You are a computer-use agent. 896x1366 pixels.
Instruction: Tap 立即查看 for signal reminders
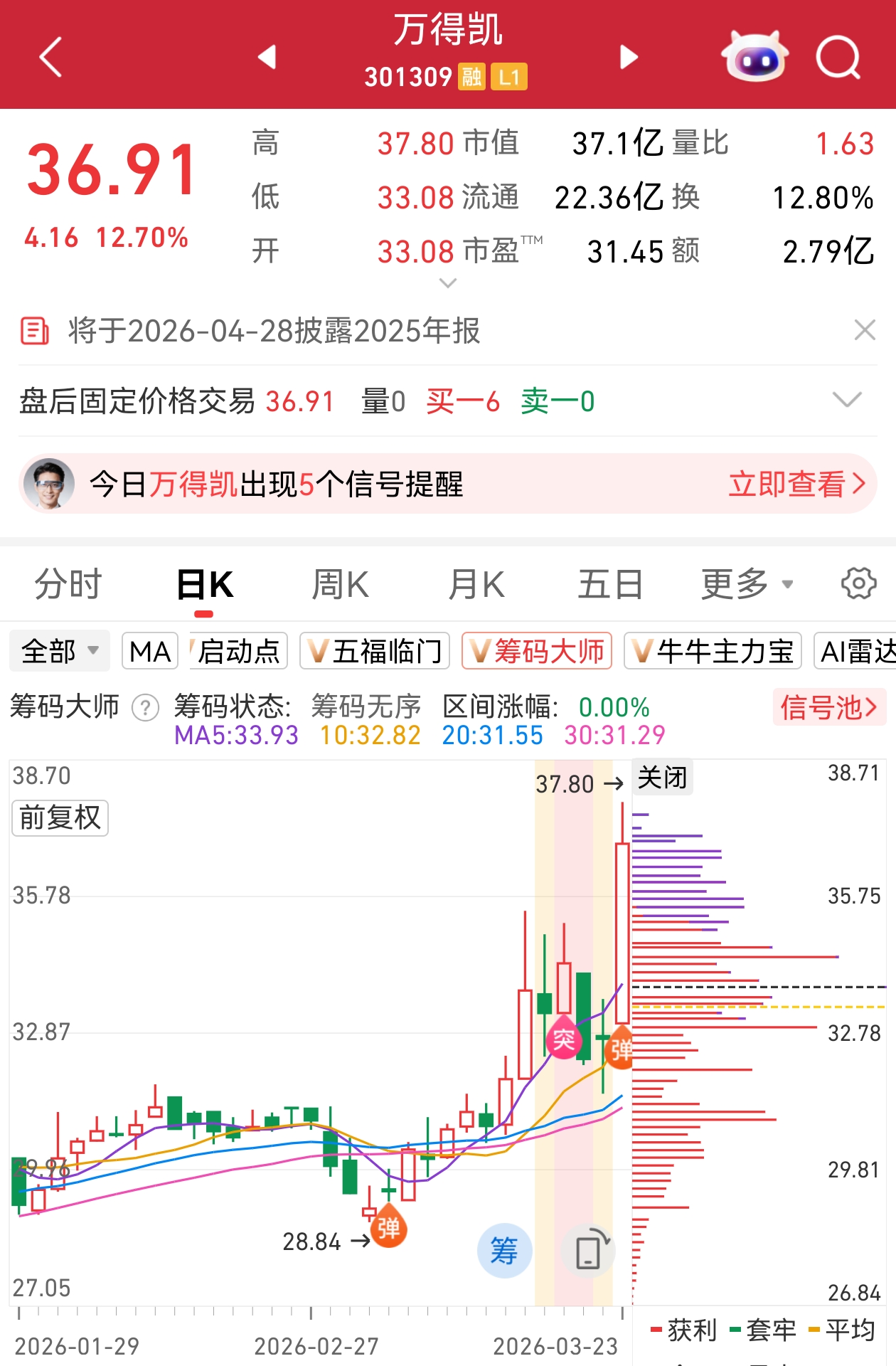coord(796,485)
